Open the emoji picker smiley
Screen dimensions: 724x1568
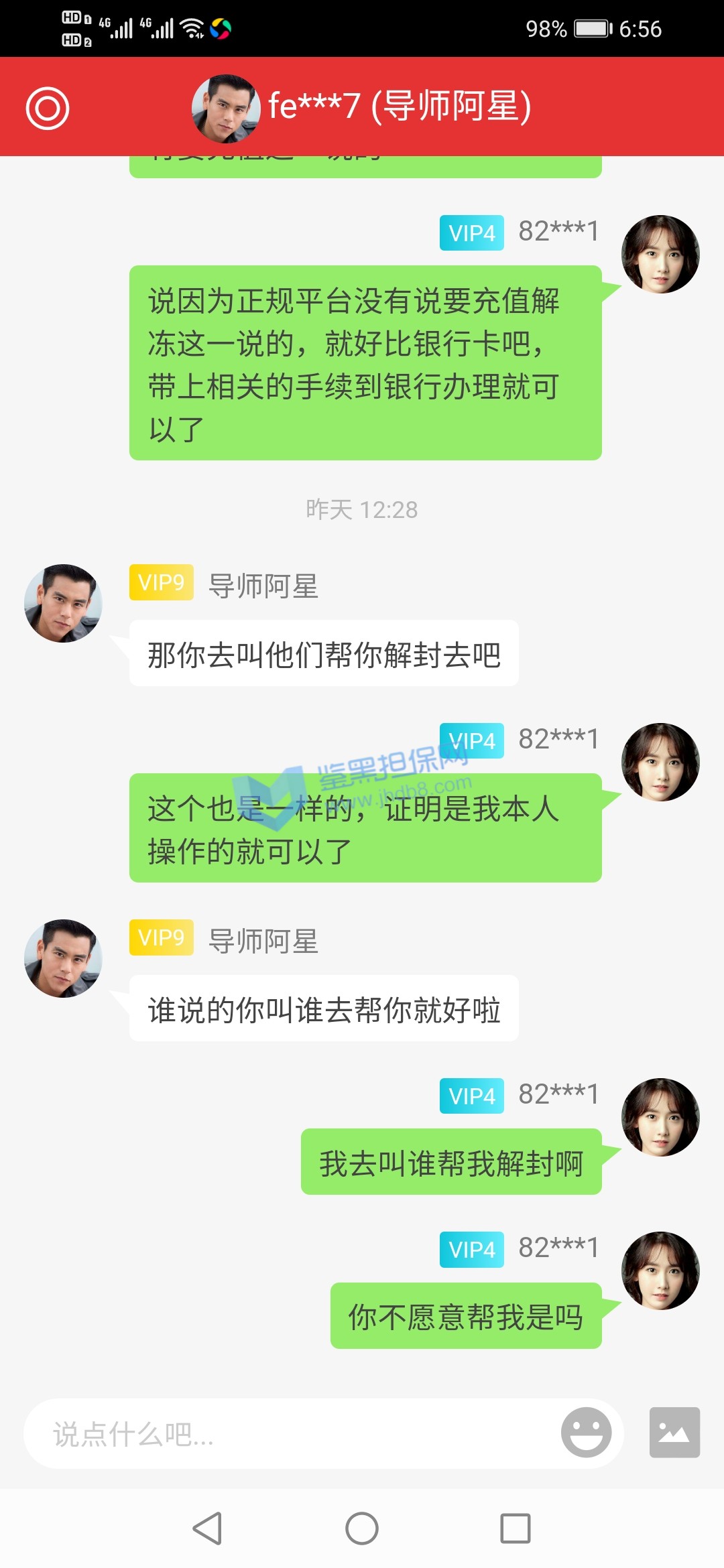pos(586,1432)
